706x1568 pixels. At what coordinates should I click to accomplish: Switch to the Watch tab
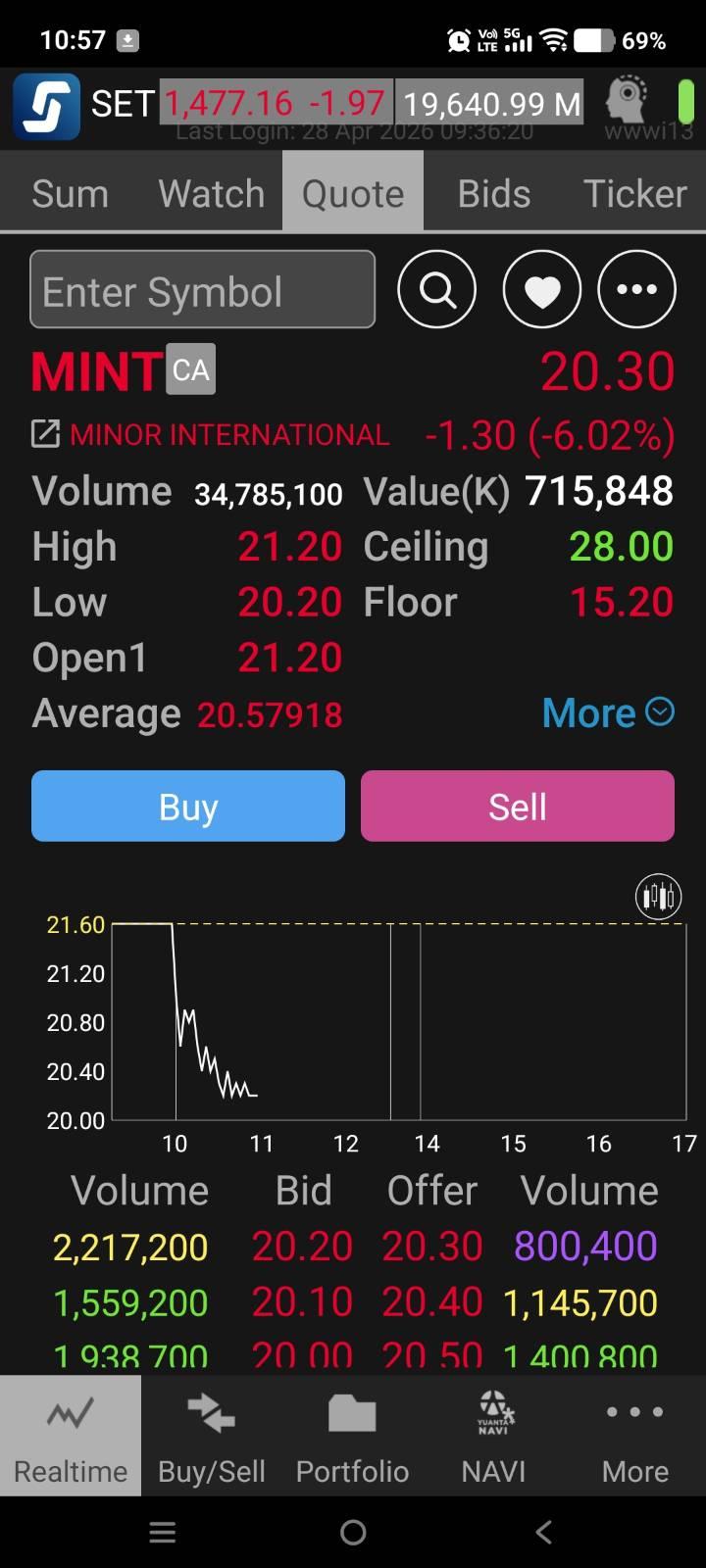212,193
